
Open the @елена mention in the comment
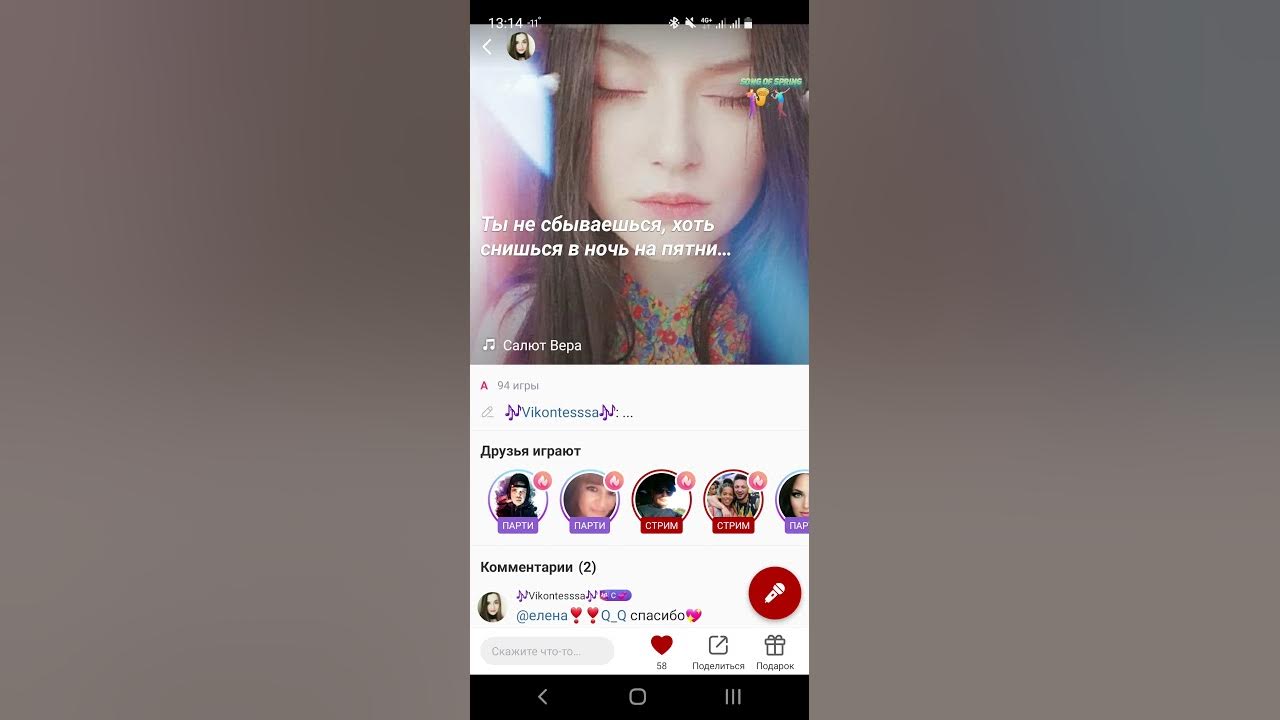point(541,615)
